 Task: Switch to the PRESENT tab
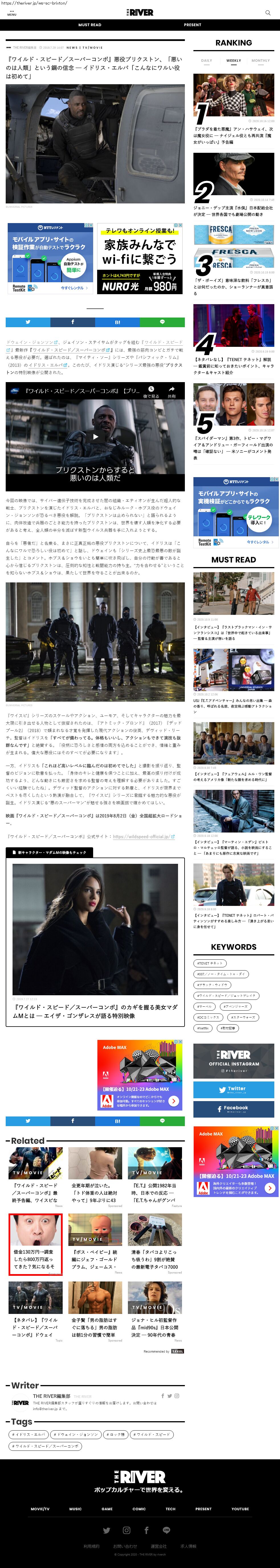(192, 25)
